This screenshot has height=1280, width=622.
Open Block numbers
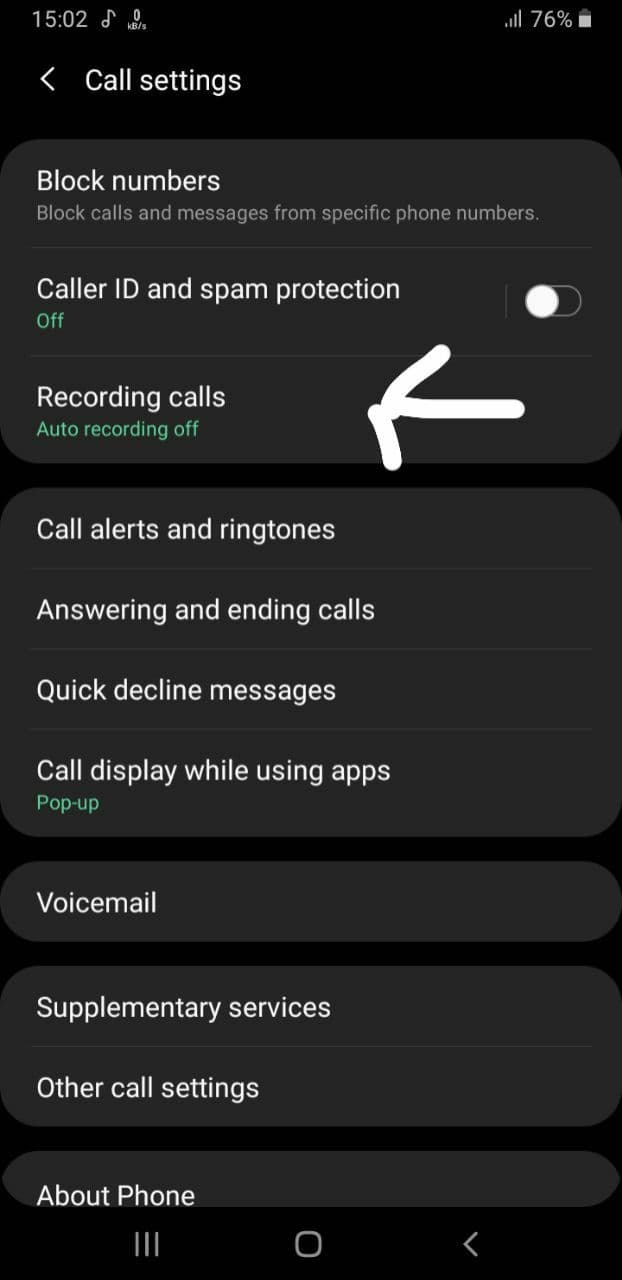point(311,195)
